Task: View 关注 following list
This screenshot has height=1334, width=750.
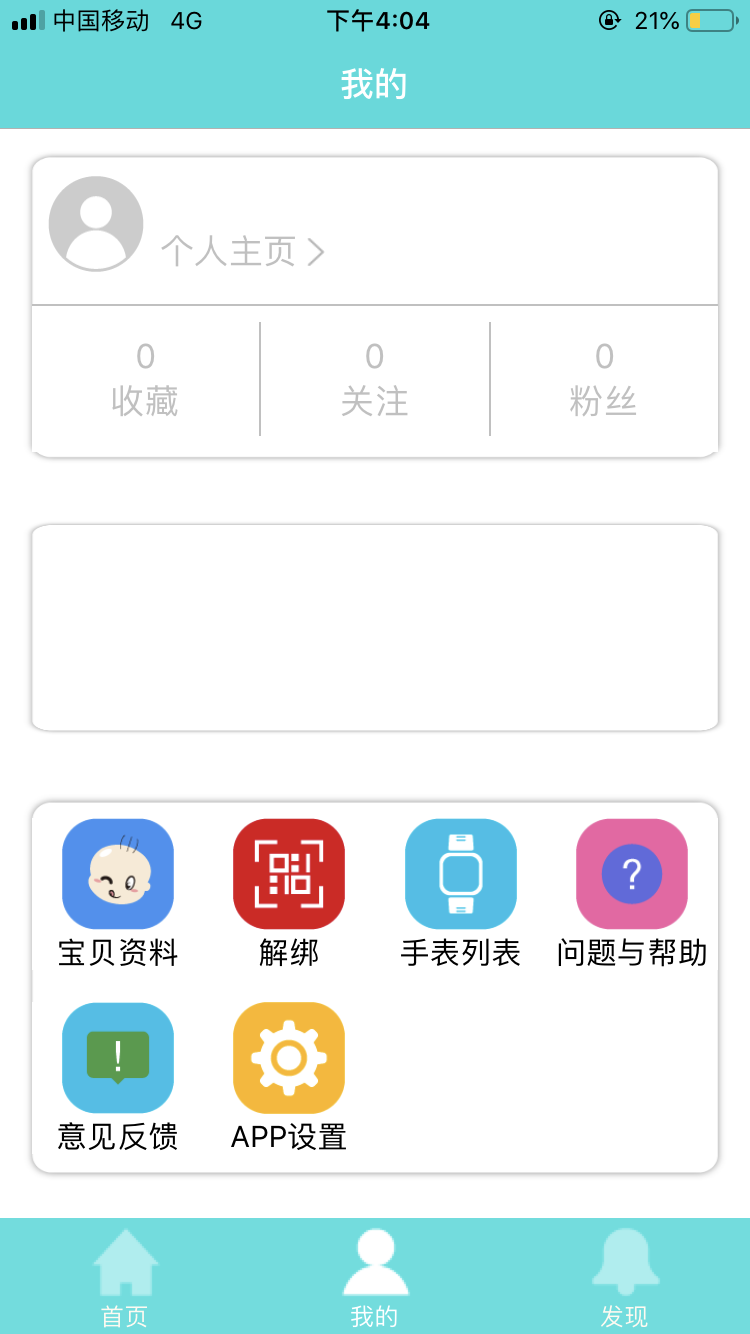Action: (x=374, y=379)
